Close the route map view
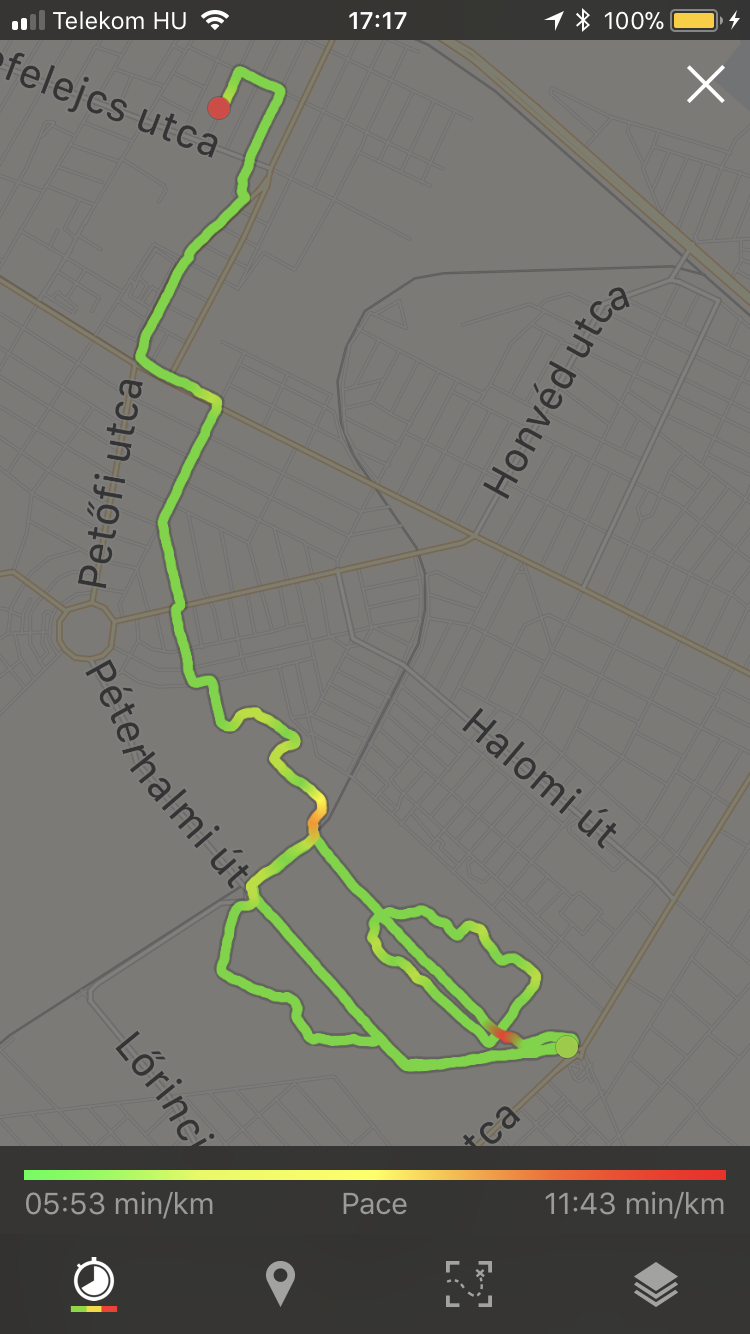The height and width of the screenshot is (1334, 750). [705, 85]
